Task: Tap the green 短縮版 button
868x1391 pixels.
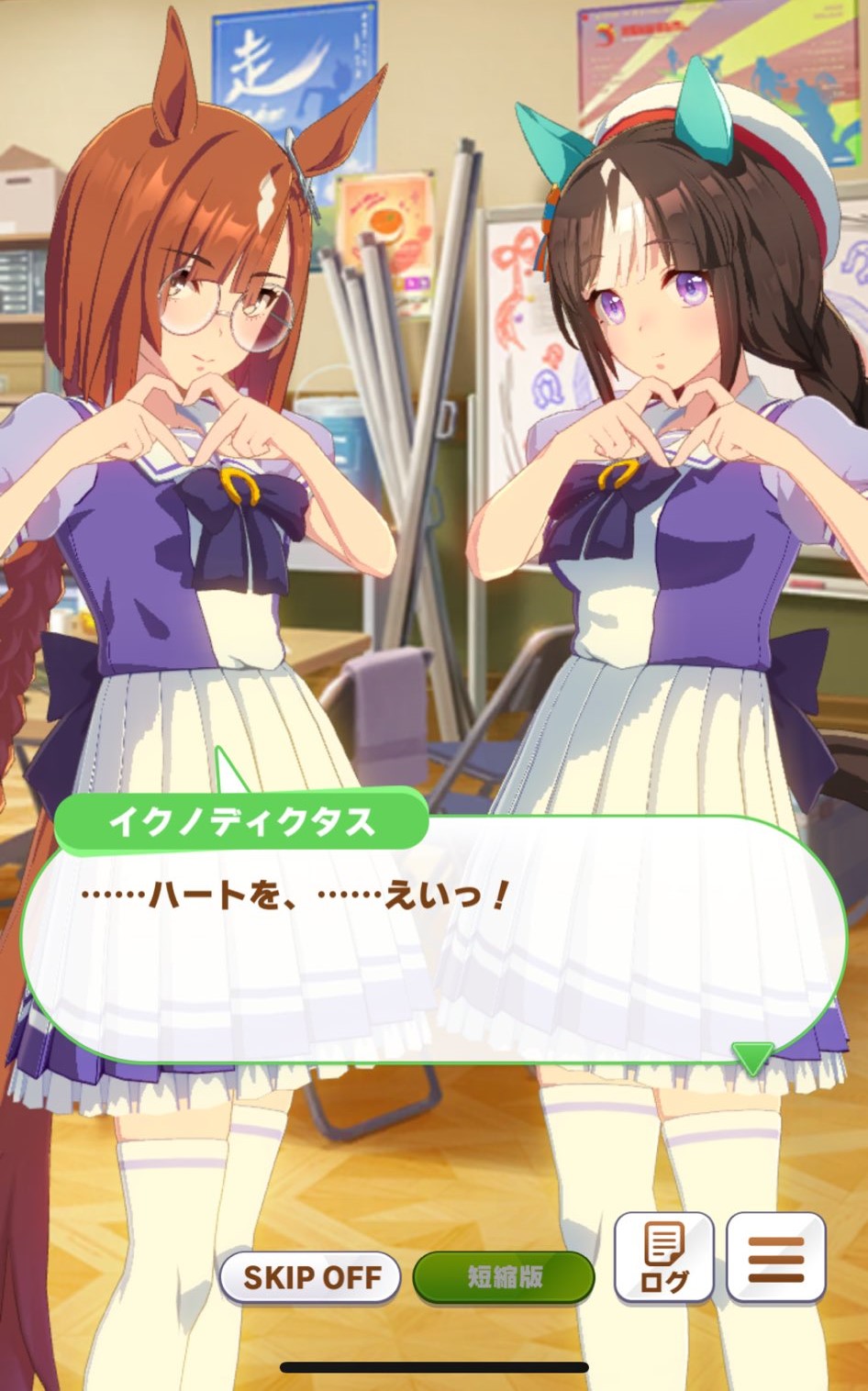Action: coord(504,1276)
